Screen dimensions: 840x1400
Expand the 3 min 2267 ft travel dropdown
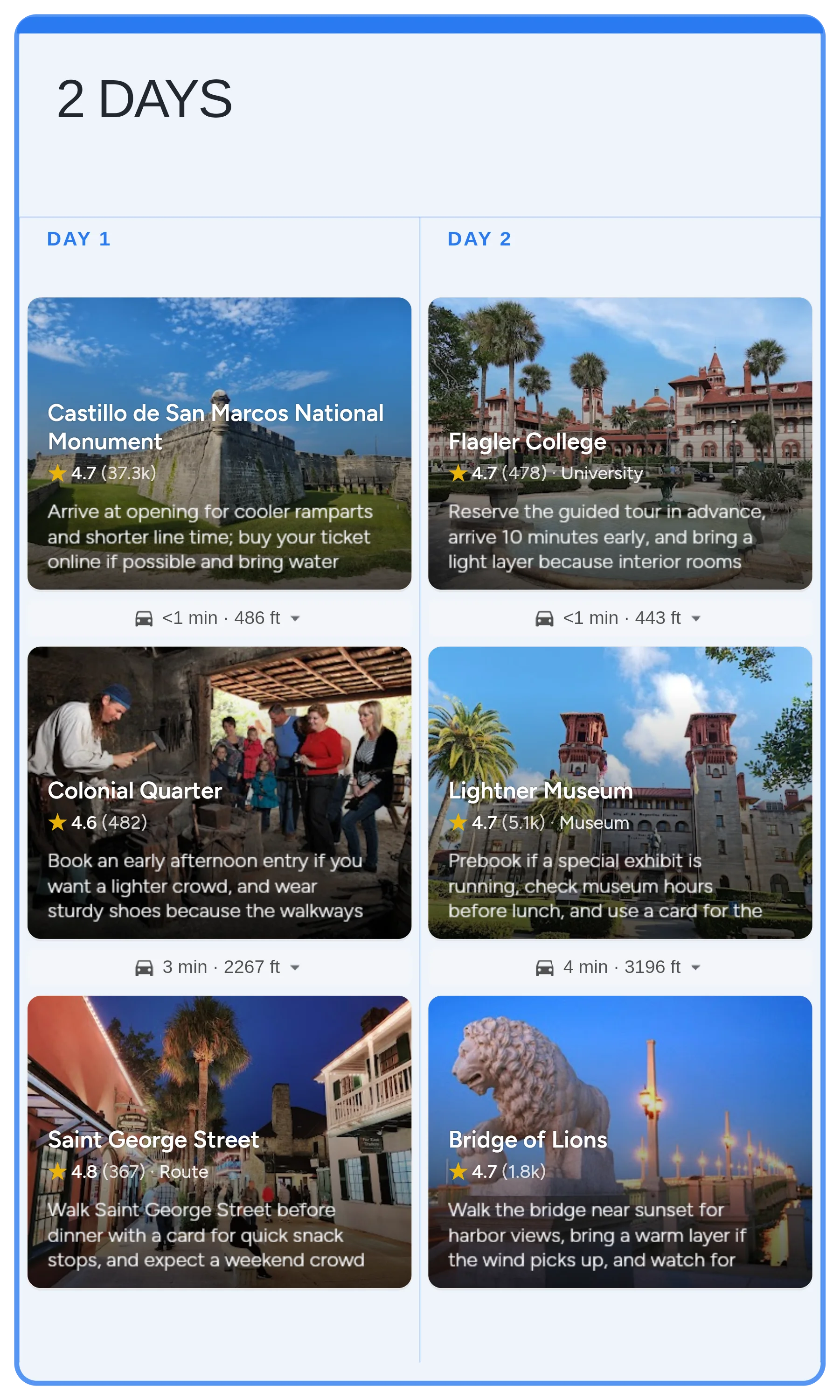tap(295, 967)
